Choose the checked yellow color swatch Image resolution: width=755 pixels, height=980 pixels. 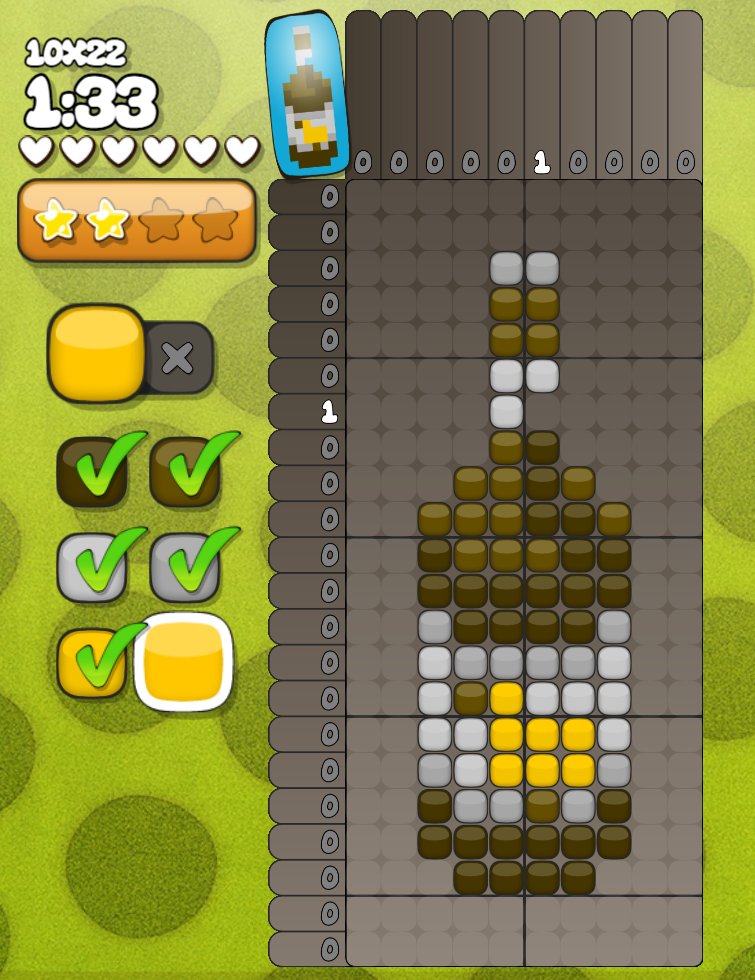(x=92, y=662)
